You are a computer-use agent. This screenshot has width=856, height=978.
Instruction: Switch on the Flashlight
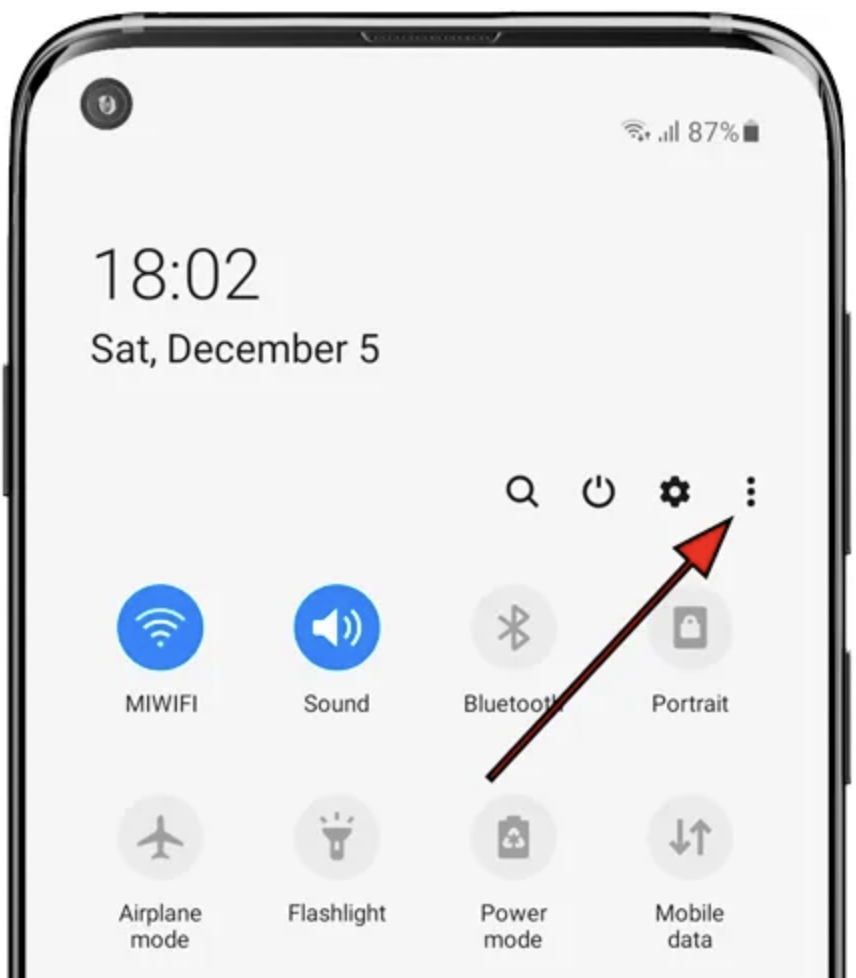(336, 838)
